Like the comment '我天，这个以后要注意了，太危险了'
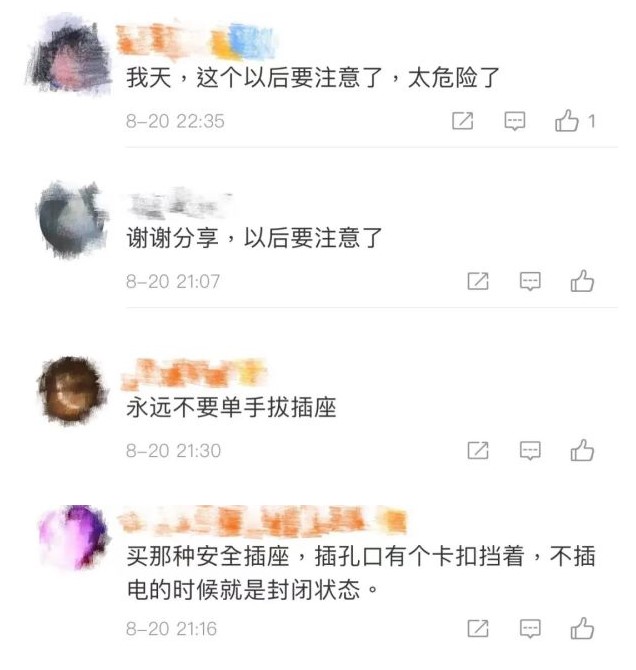The image size is (636, 670). (x=568, y=122)
